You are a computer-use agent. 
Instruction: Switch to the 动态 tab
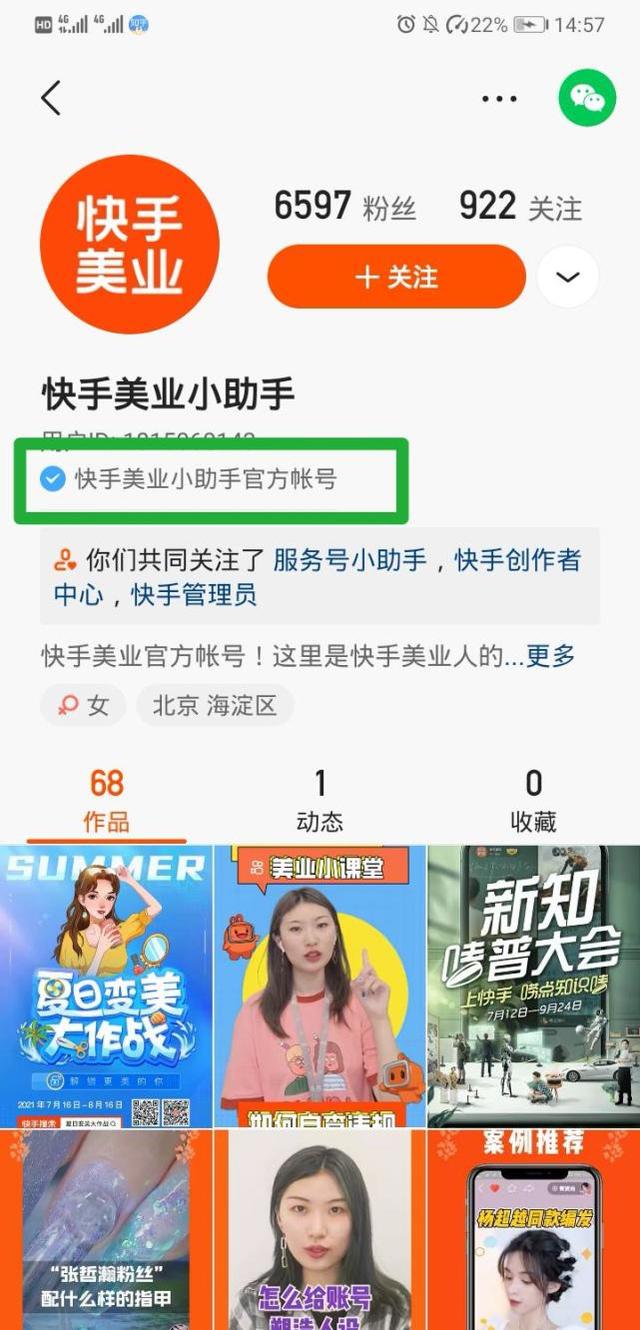tap(320, 802)
